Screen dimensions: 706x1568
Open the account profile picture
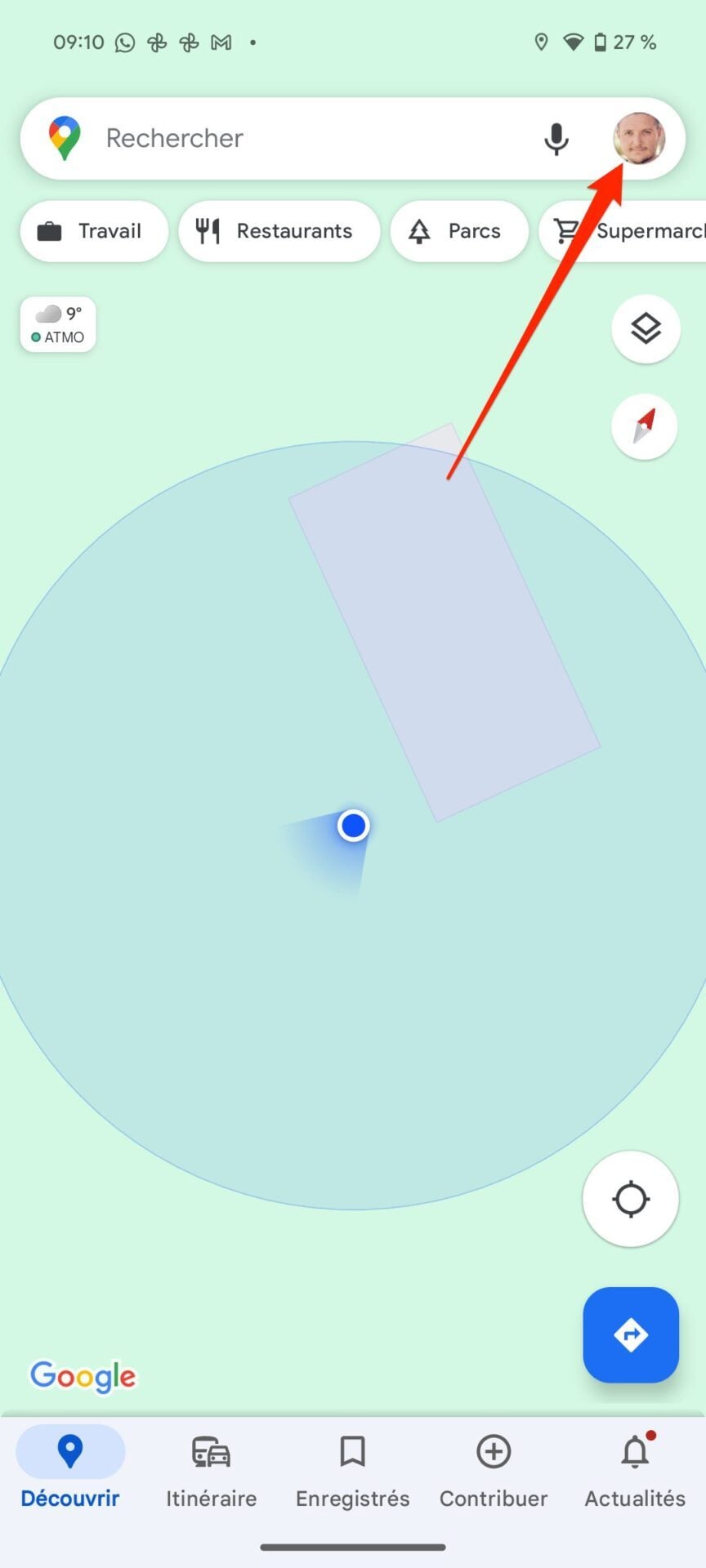click(639, 138)
